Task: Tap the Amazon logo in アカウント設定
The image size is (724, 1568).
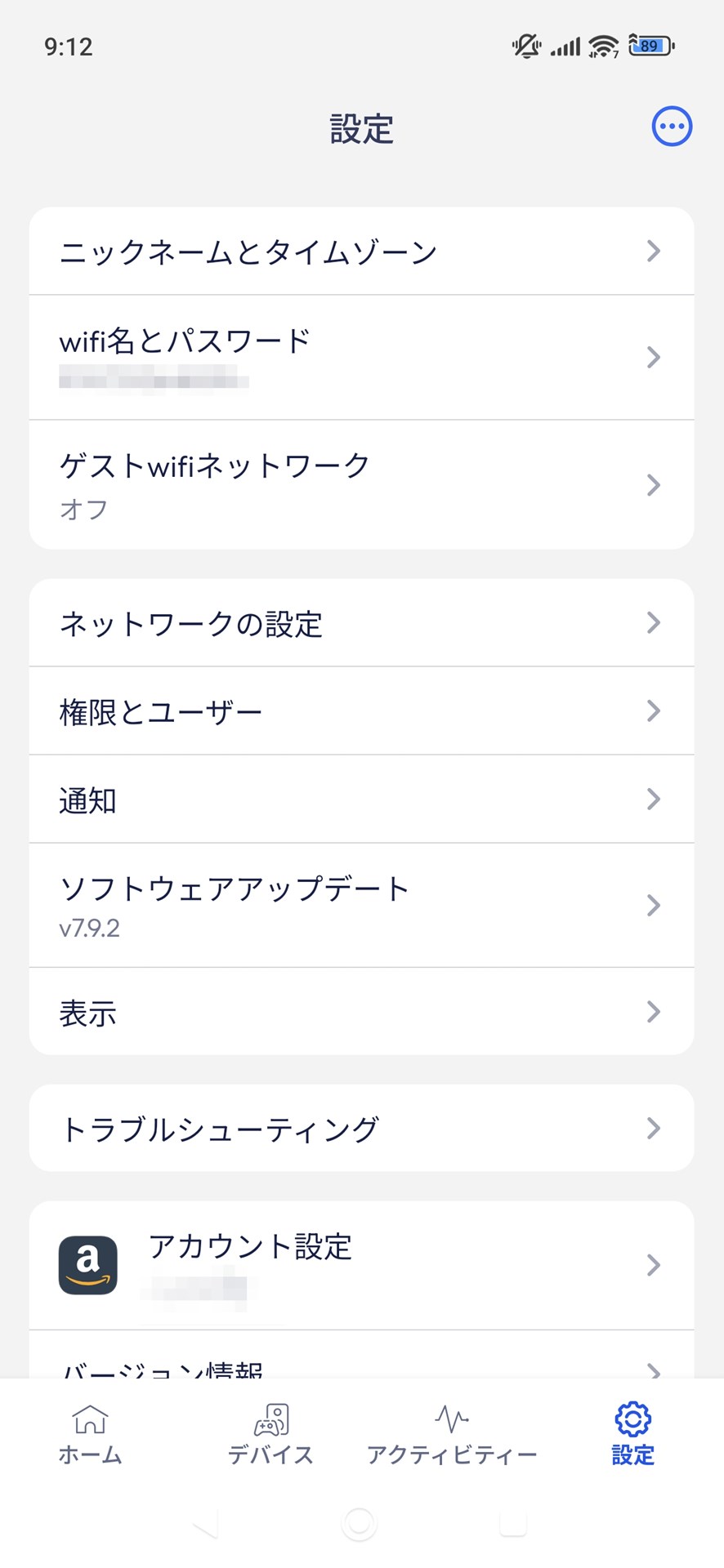Action: (88, 1265)
